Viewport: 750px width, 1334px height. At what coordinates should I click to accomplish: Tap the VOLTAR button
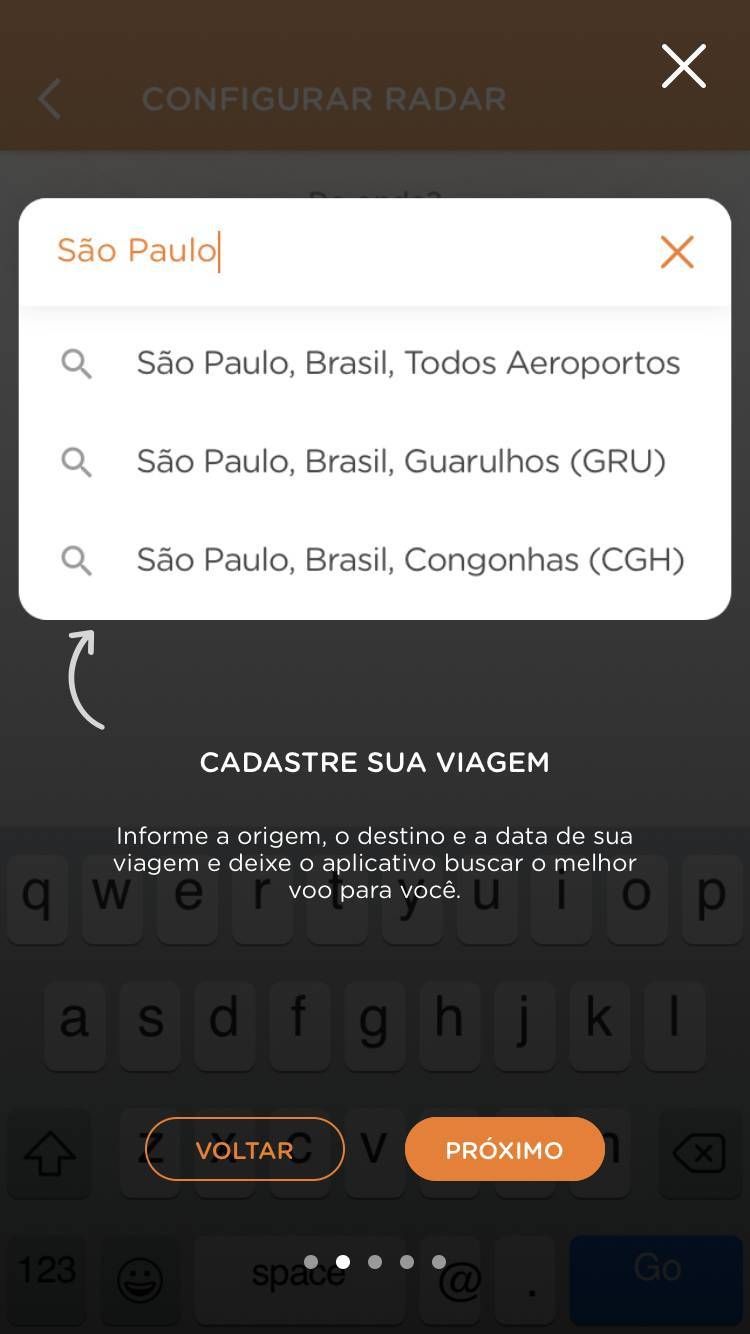(x=245, y=1149)
